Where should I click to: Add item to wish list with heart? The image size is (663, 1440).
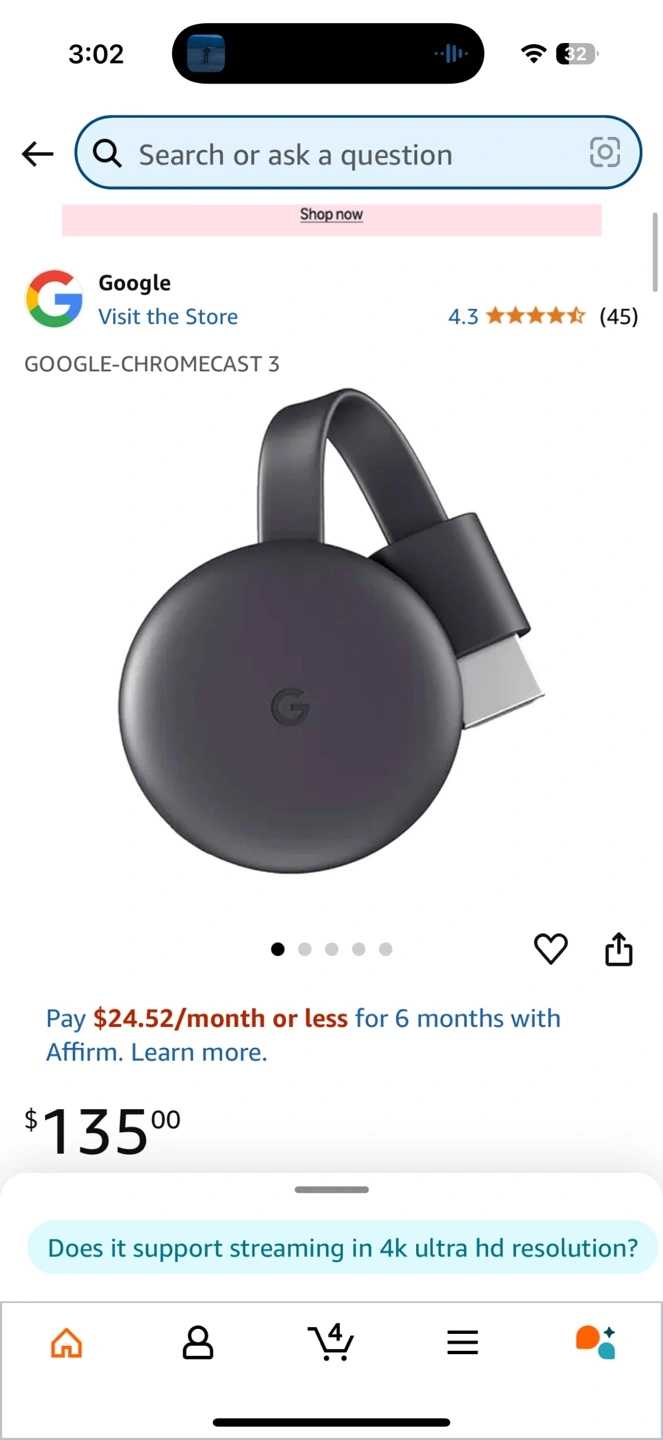point(551,948)
